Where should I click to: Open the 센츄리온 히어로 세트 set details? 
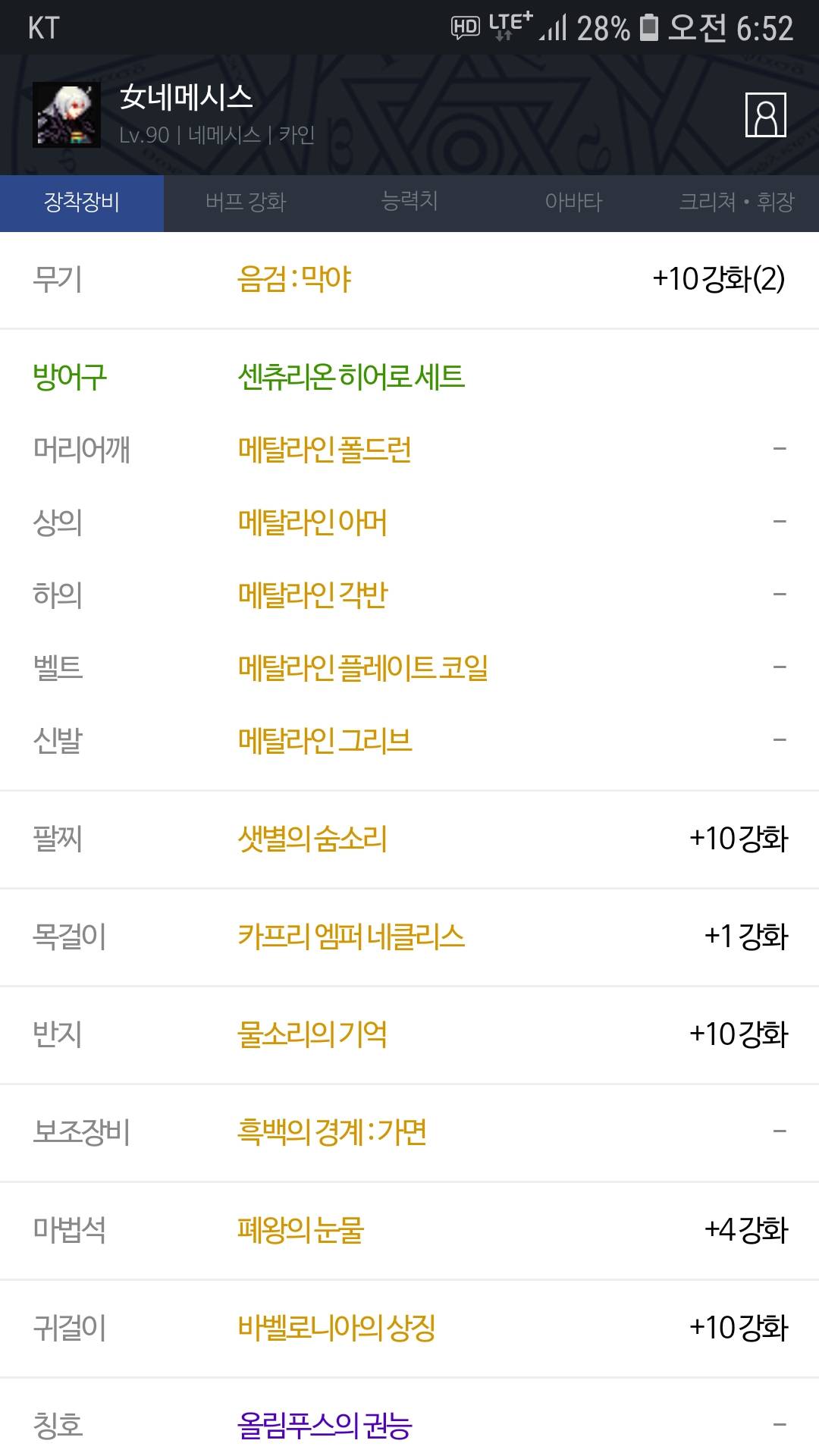pos(351,376)
